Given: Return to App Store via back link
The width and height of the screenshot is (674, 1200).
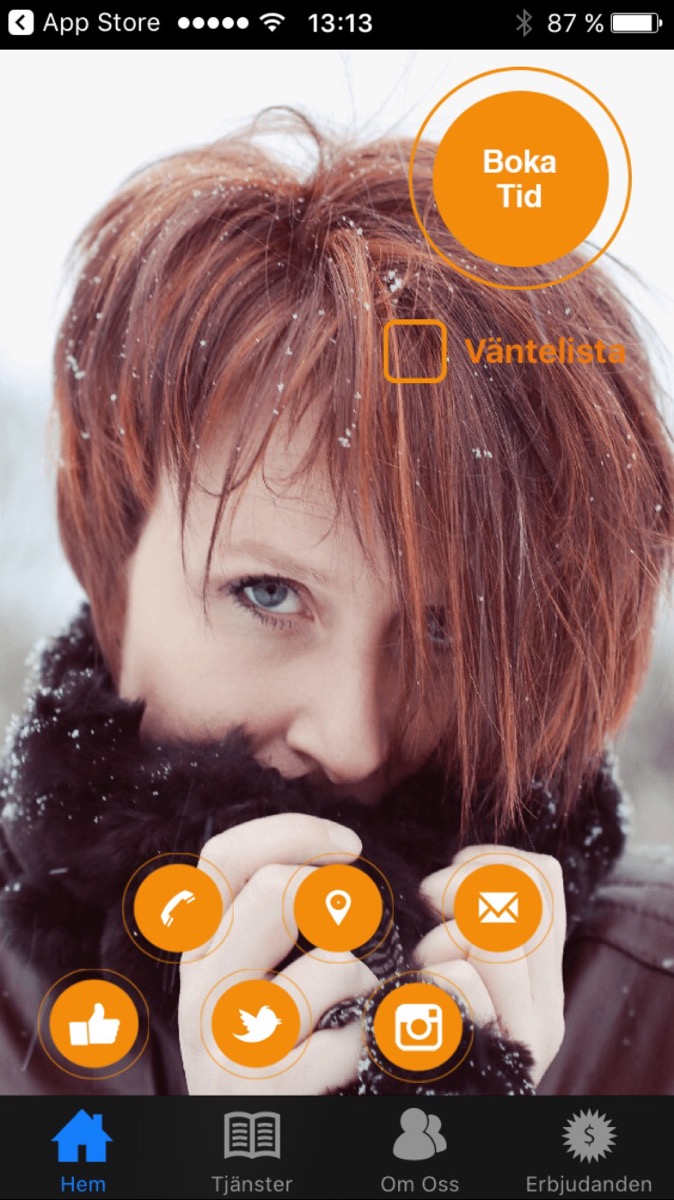Looking at the screenshot, I should [84, 23].
